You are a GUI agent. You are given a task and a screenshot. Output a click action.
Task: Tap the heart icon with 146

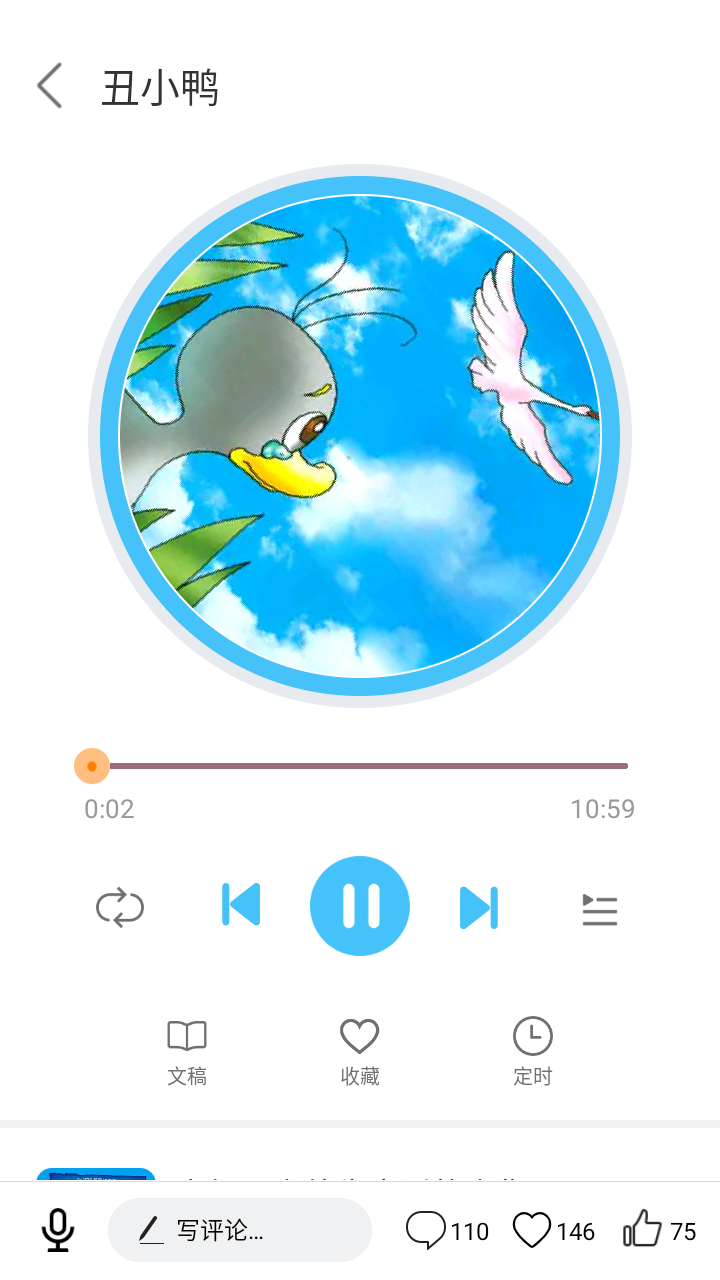[552, 1230]
